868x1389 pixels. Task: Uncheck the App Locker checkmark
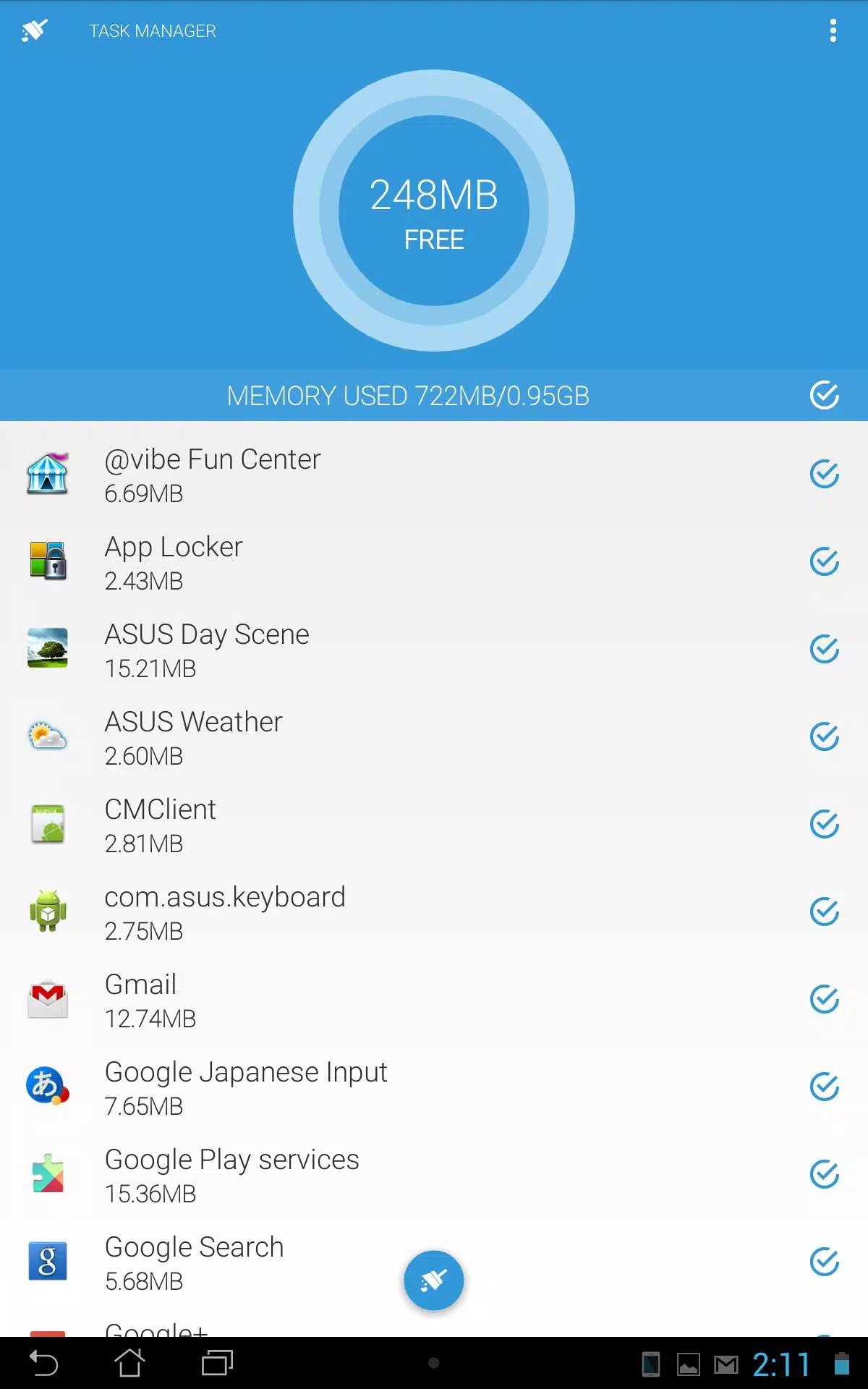click(x=824, y=562)
